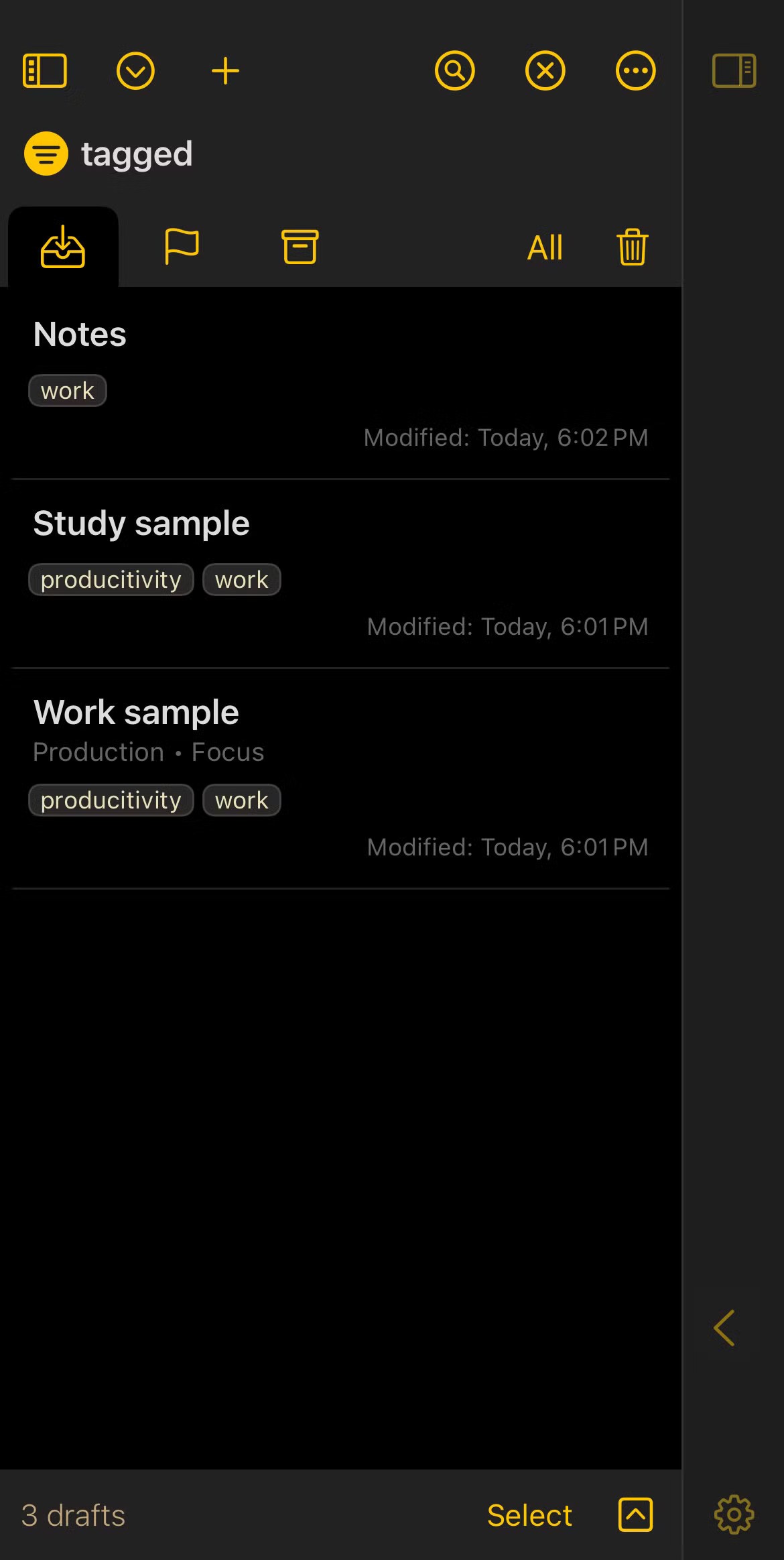
Task: Tap the back chevron arrow
Action: click(724, 1327)
